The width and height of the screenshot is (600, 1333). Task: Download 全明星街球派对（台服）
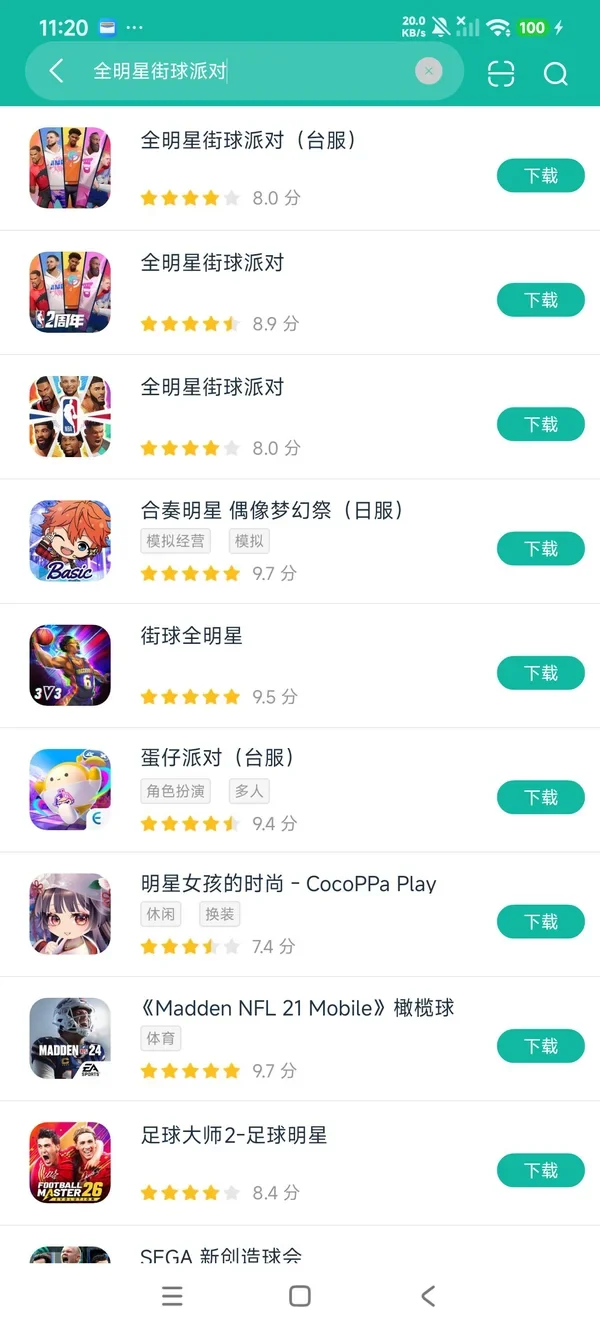coord(541,176)
